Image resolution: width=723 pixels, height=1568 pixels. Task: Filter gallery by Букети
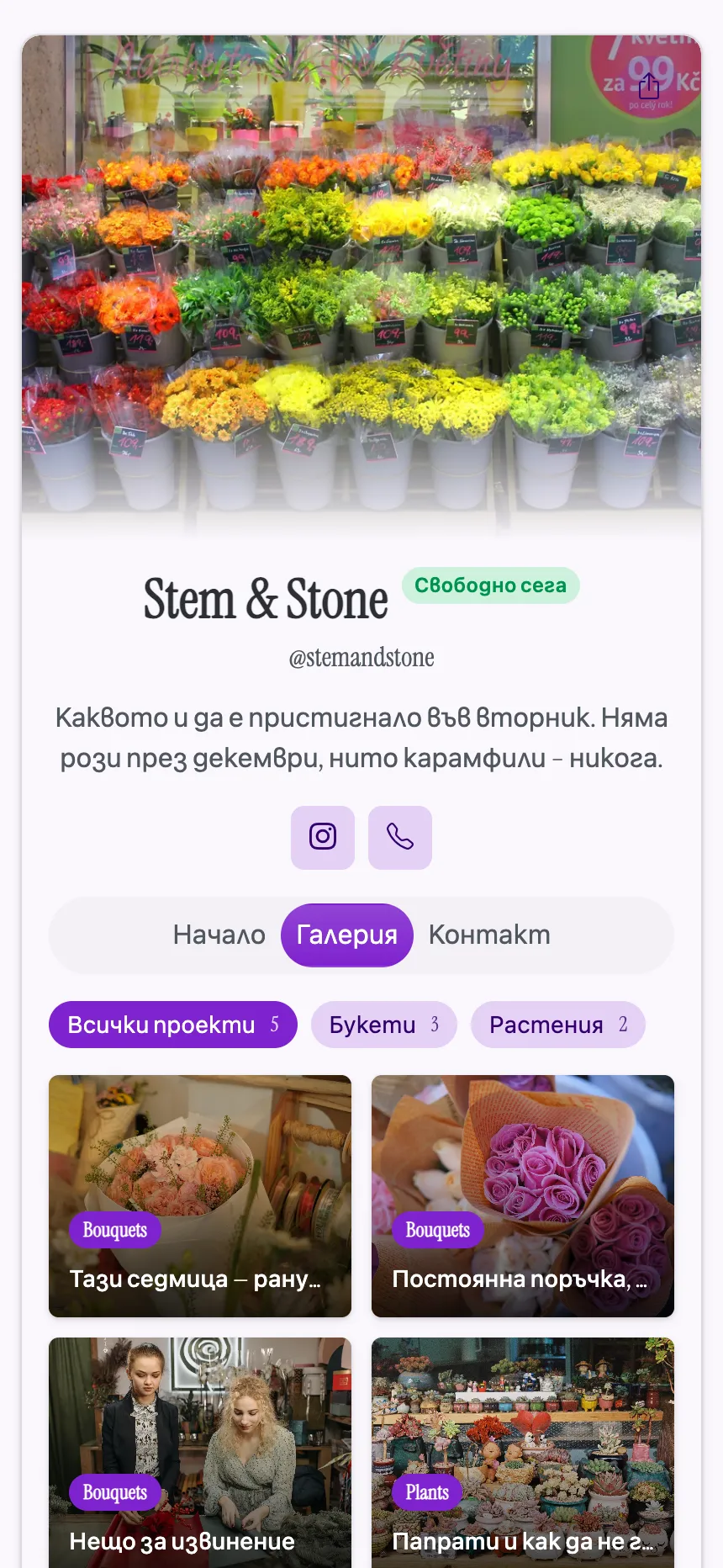[384, 1025]
